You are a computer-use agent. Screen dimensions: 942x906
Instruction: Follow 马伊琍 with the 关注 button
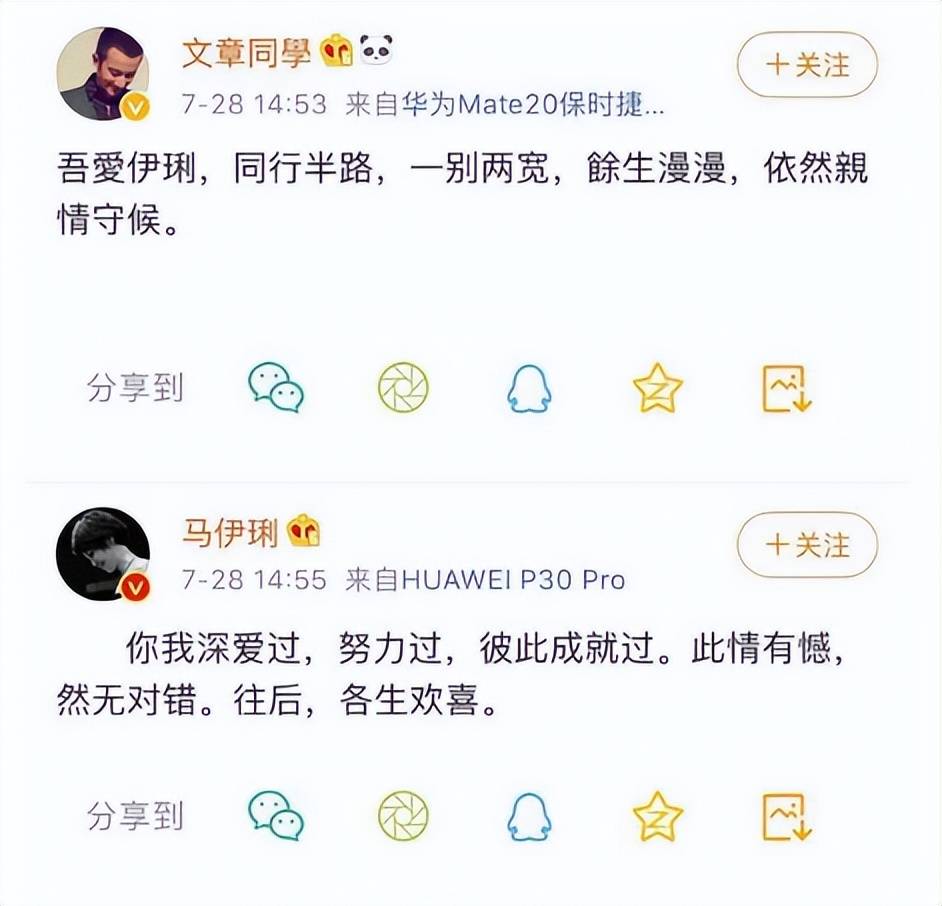[x=807, y=546]
